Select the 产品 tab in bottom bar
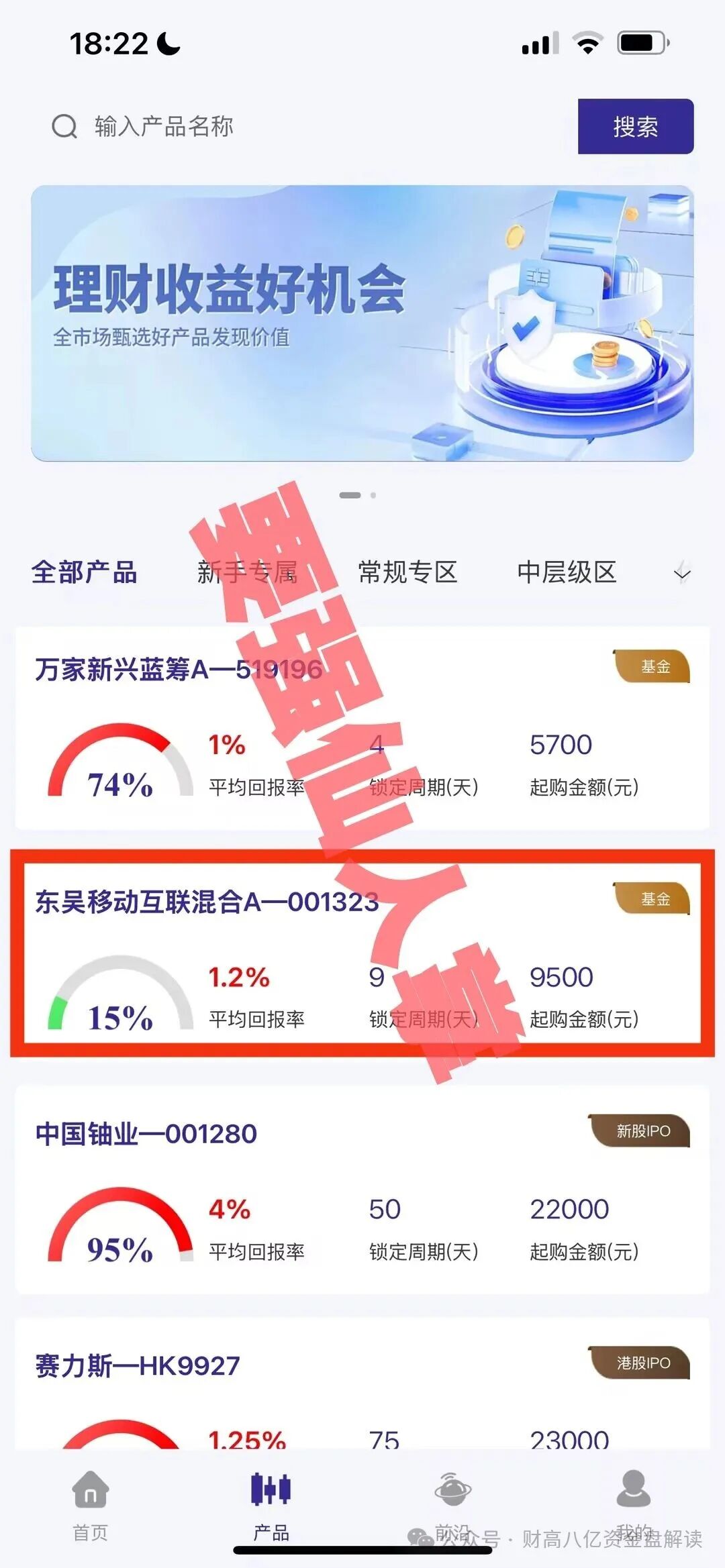 tap(271, 1503)
